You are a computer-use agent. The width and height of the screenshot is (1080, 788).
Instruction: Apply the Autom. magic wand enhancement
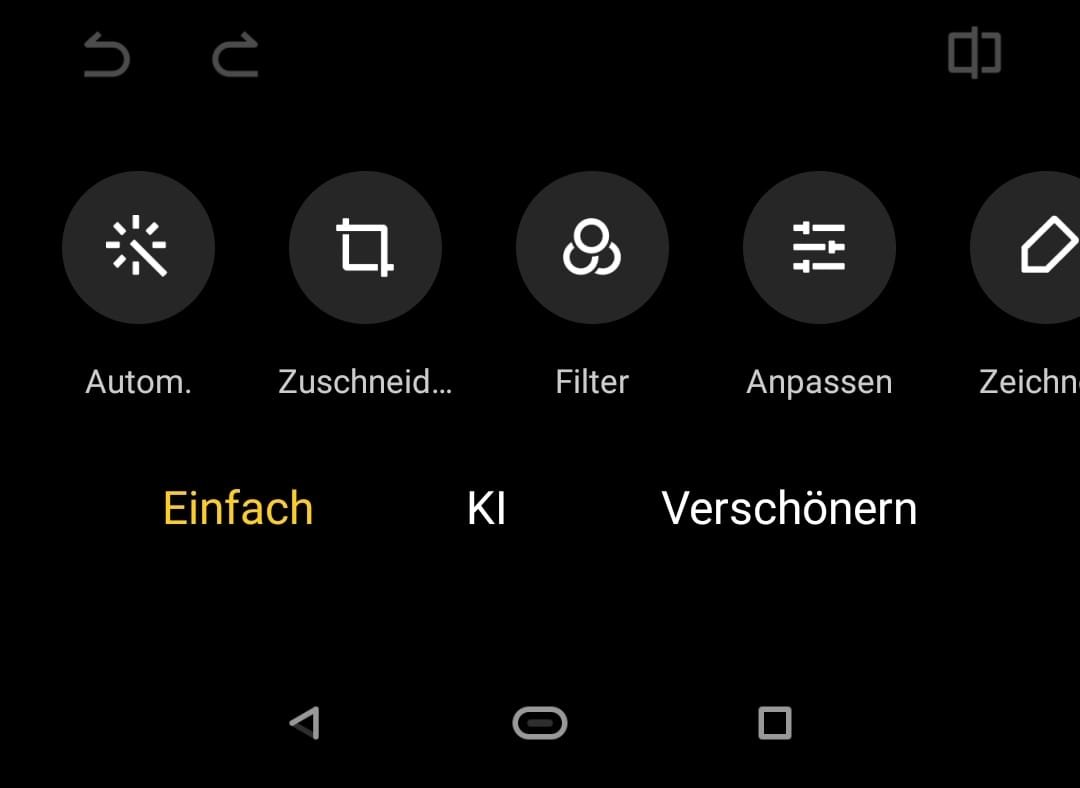click(138, 247)
